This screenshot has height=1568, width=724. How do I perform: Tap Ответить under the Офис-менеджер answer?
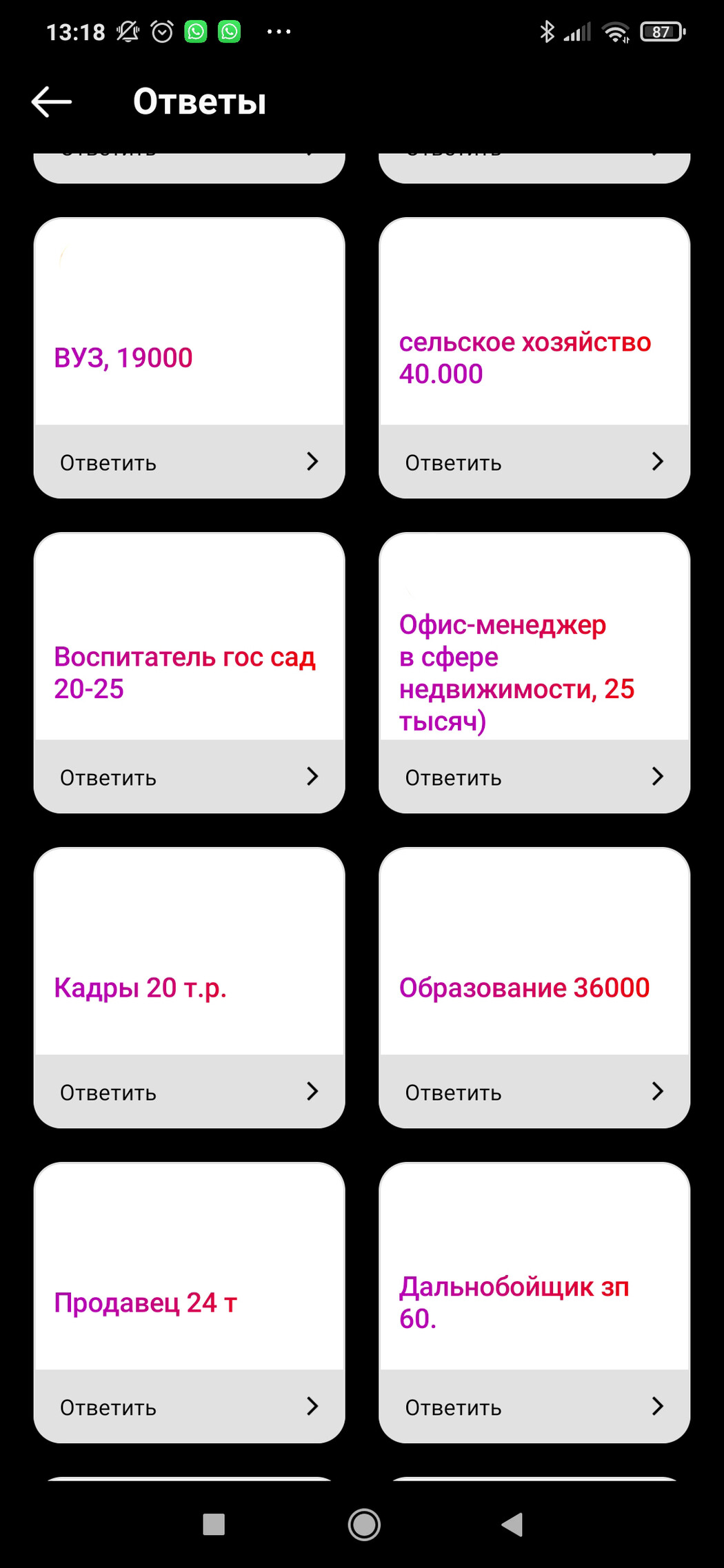point(534,777)
